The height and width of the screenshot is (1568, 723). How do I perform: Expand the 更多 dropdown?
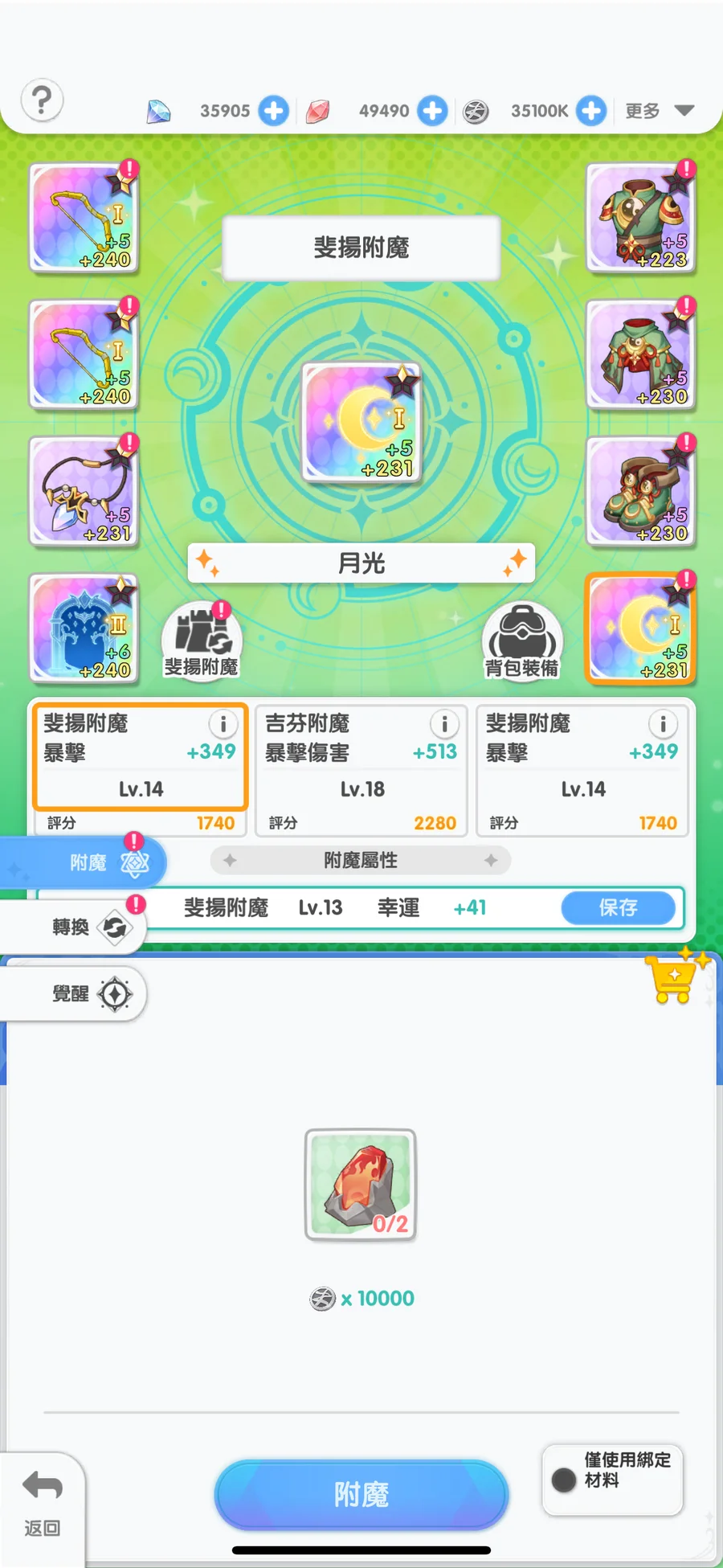660,110
